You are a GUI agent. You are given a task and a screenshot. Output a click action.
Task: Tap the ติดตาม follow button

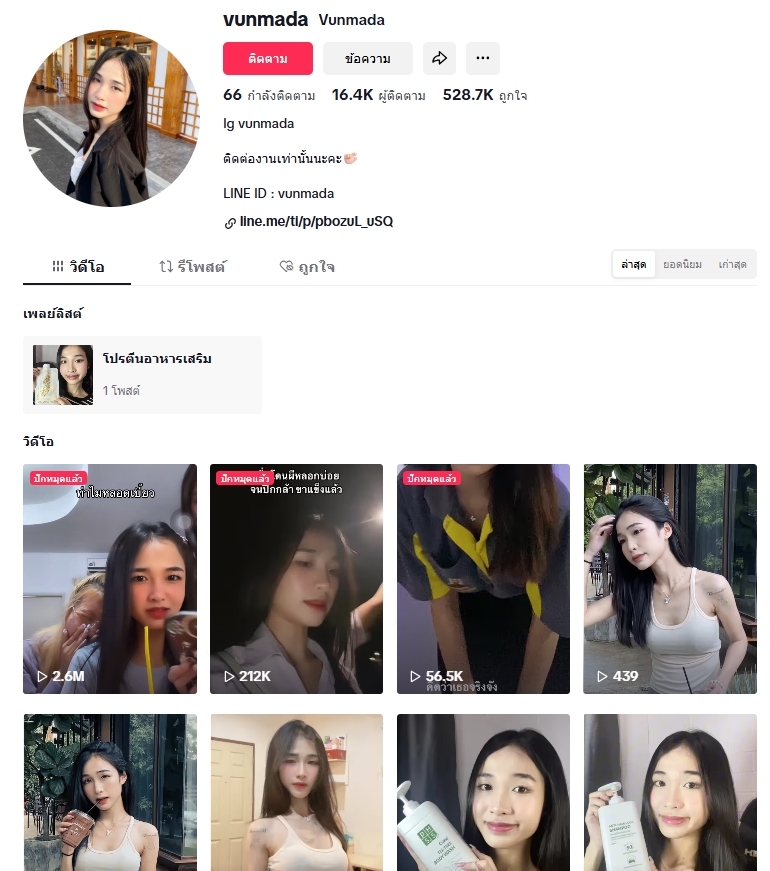coord(267,58)
